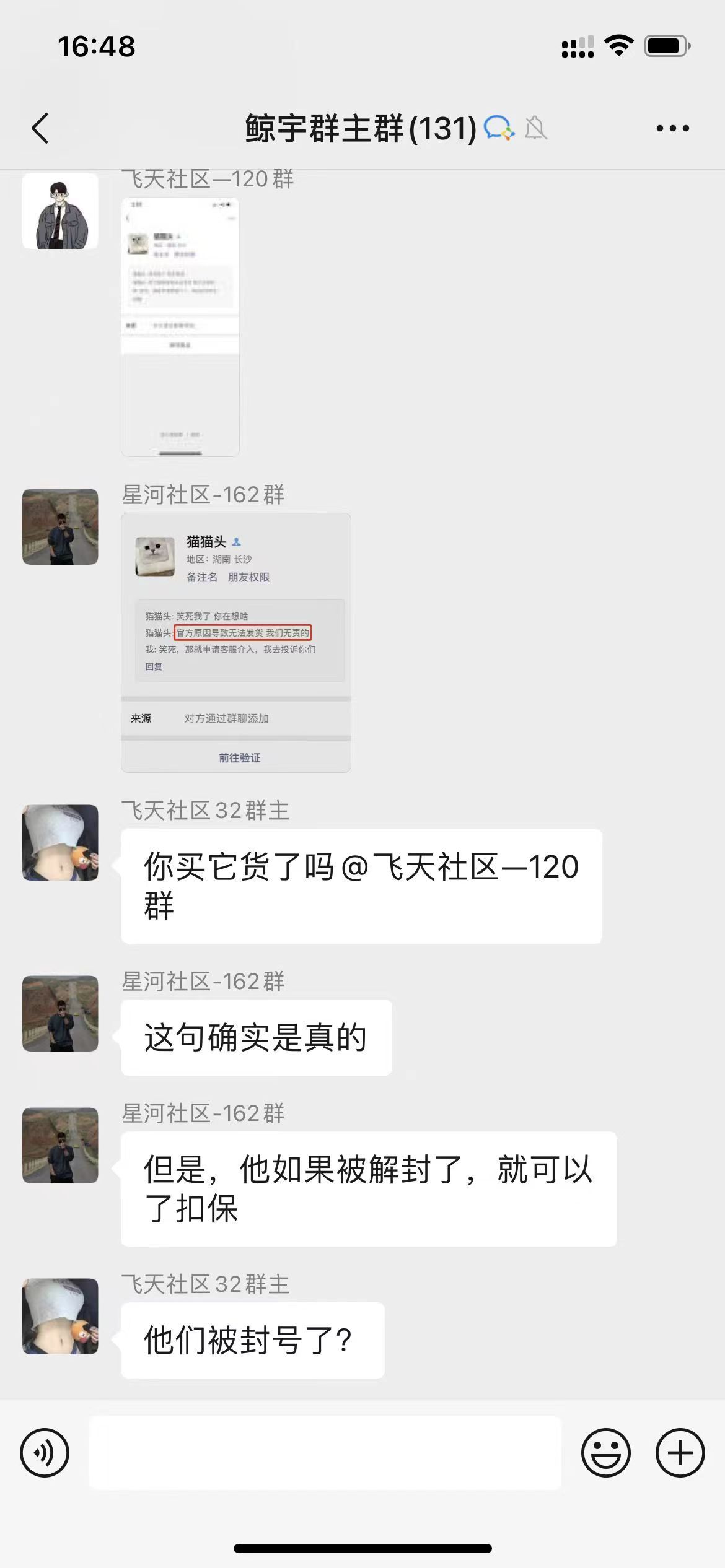Tap the message text field
Screen dimensions: 725x1568
(x=325, y=1452)
